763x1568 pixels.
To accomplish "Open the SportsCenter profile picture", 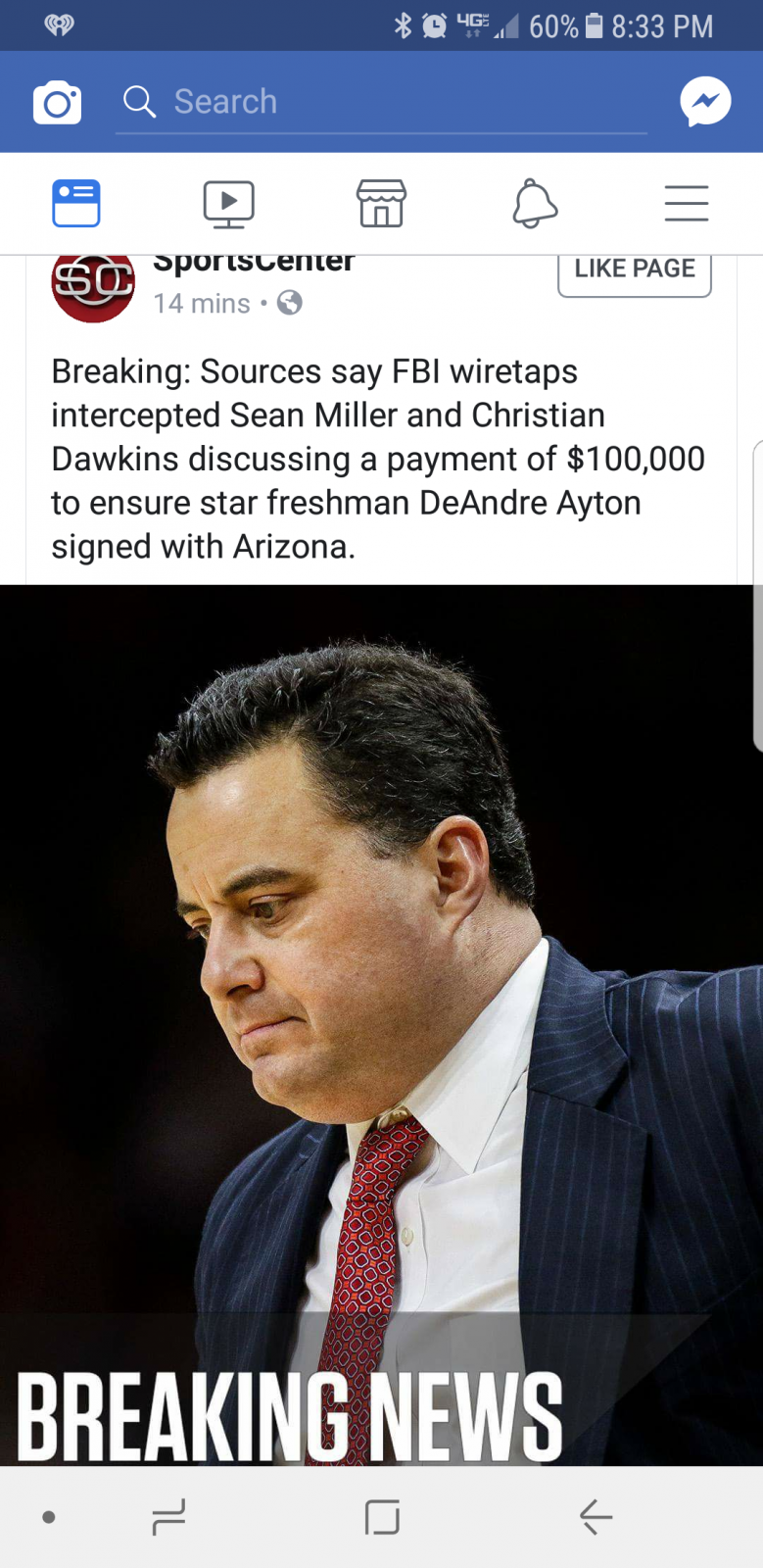I will pyautogui.click(x=93, y=286).
